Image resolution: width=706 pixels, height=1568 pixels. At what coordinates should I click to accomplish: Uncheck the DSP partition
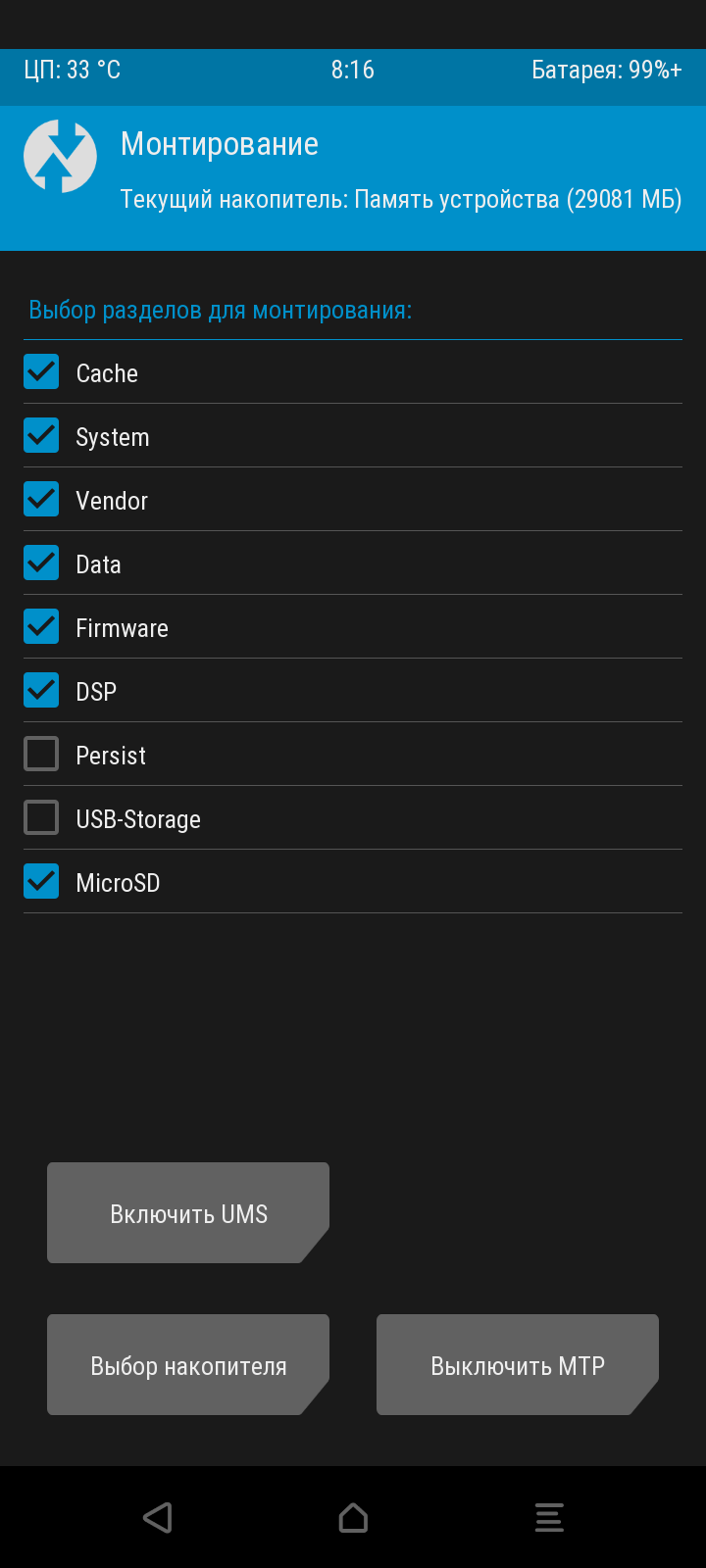41,691
